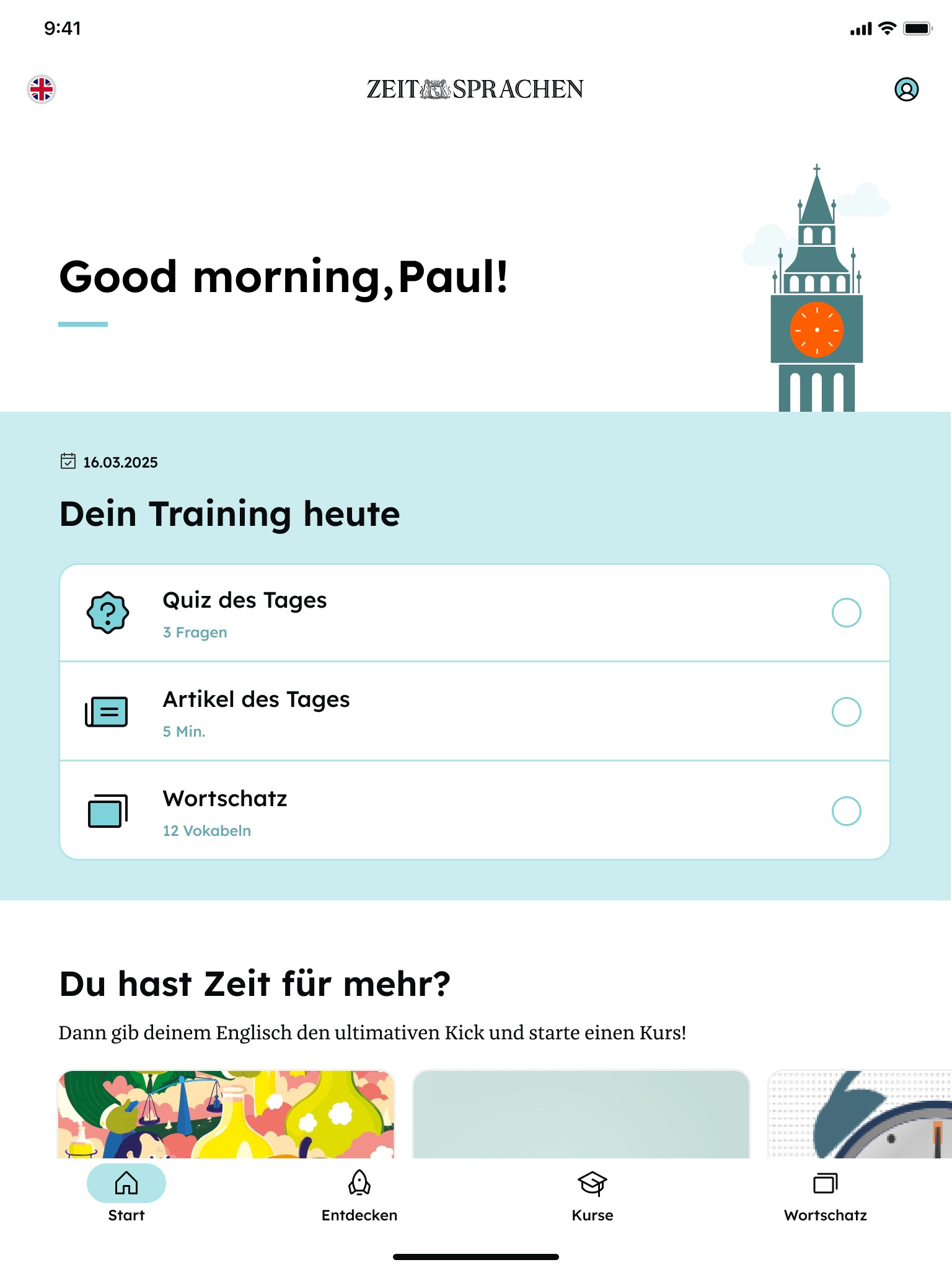Open the course card with colorful bottles
Image resolution: width=952 pixels, height=1270 pixels.
pos(226,1114)
